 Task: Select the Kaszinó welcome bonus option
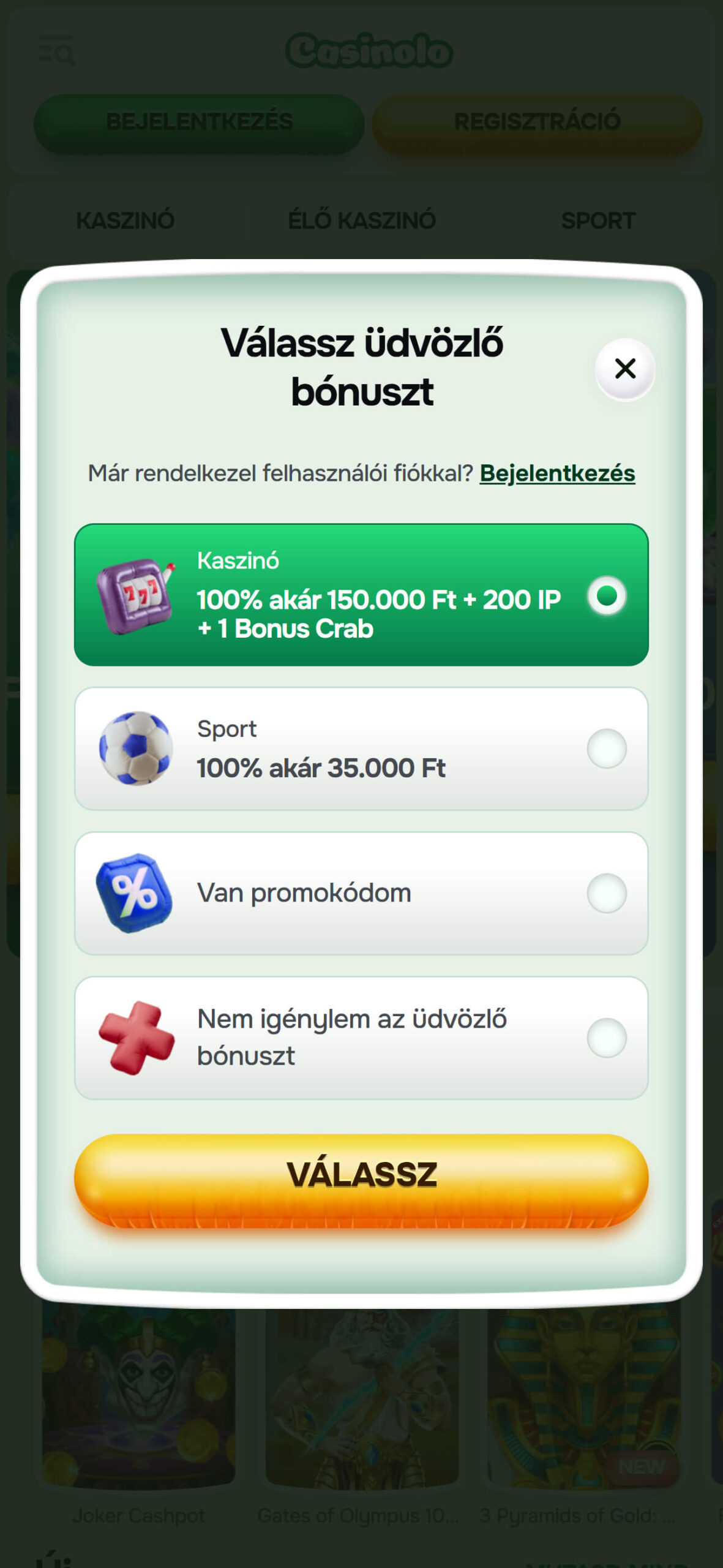point(361,595)
